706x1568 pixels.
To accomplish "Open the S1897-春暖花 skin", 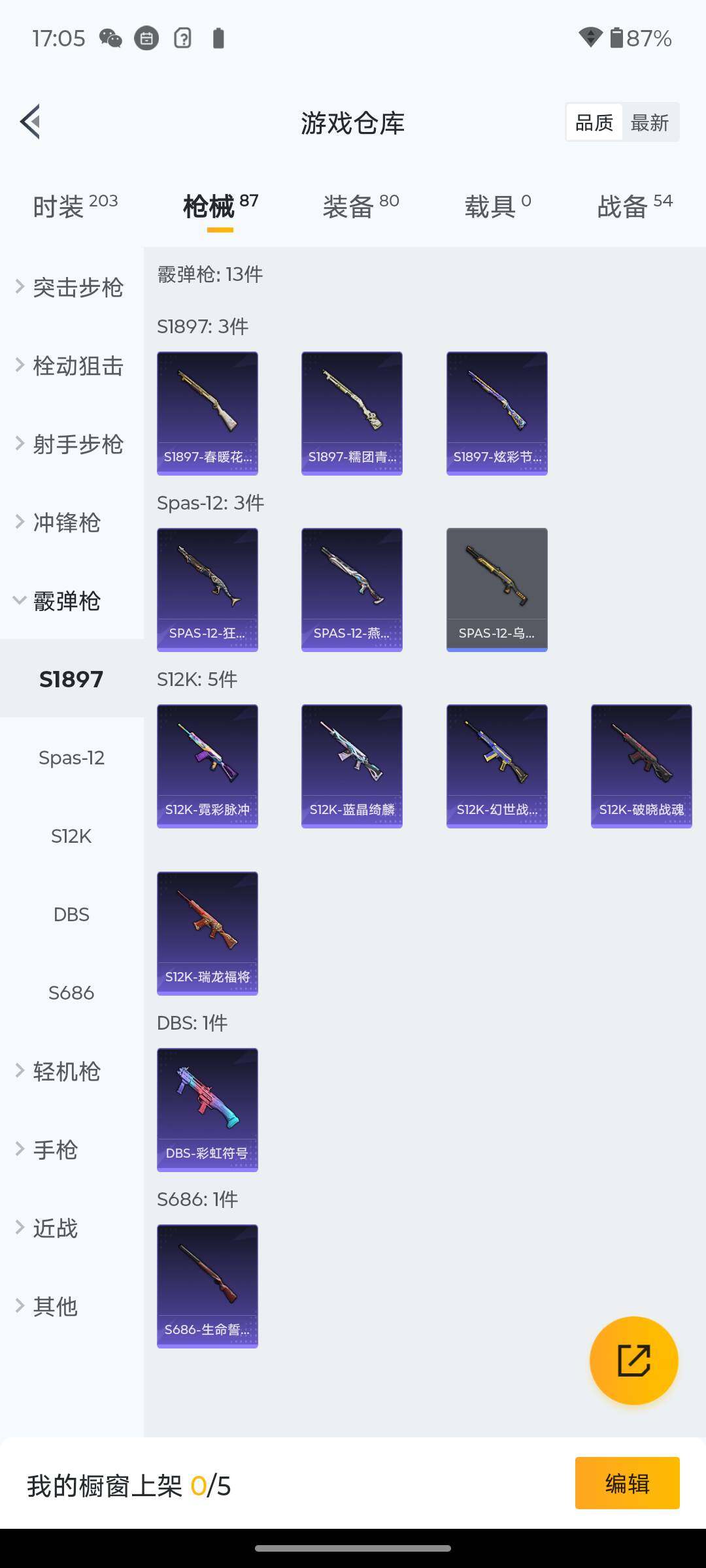I will click(x=207, y=413).
